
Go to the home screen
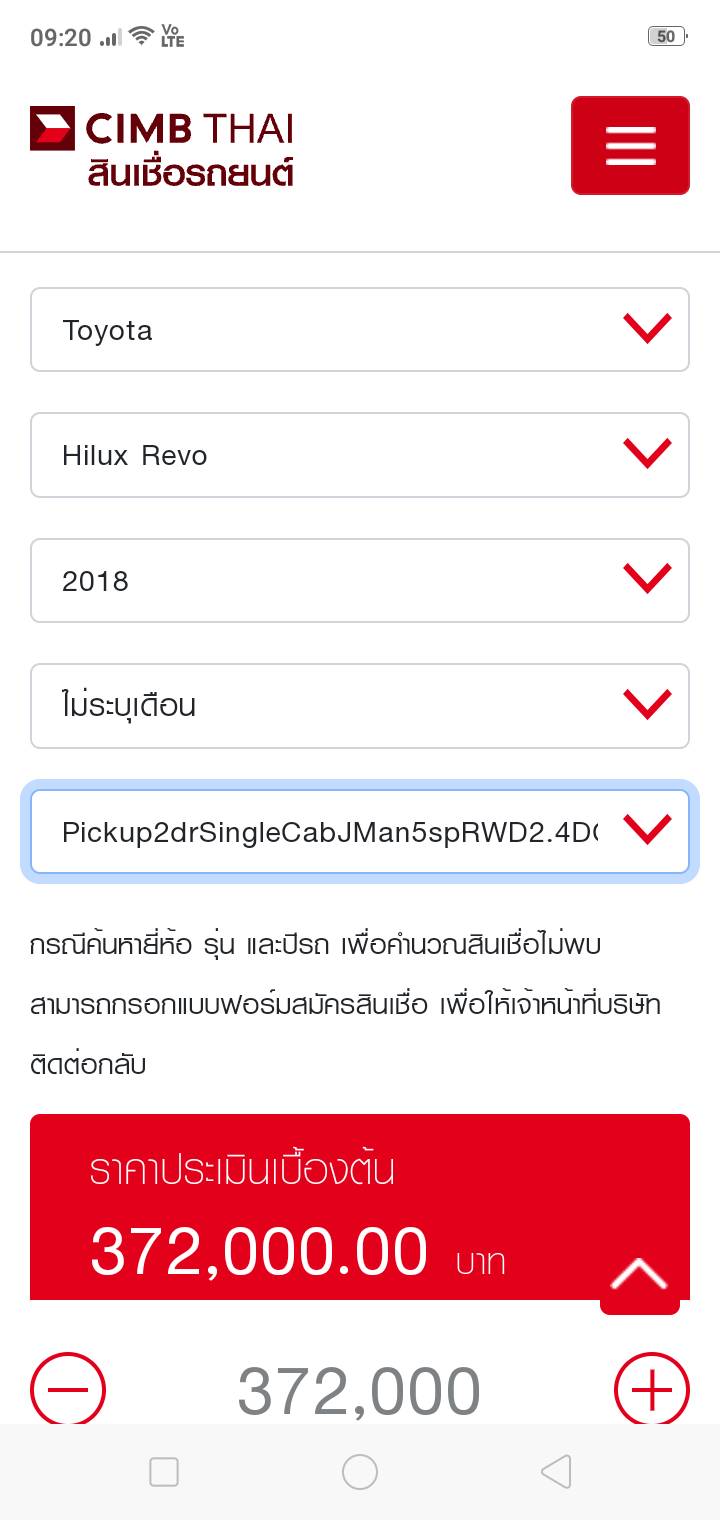tap(360, 1472)
